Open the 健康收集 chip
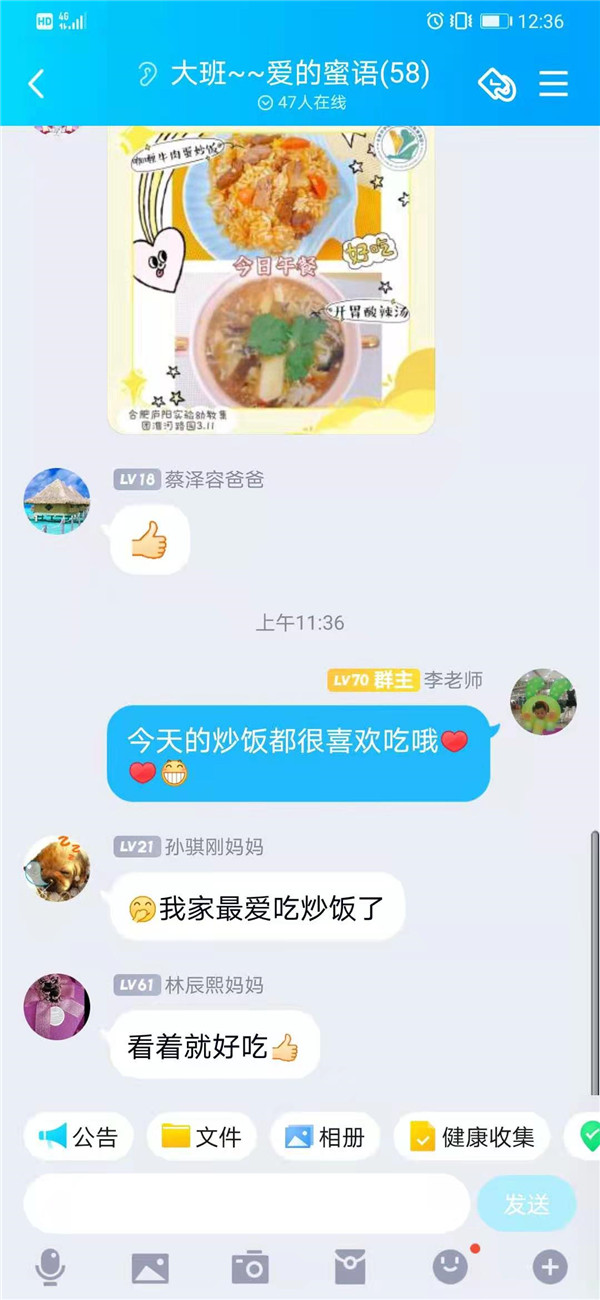Screen dimensions: 600x1300 click(472, 1136)
